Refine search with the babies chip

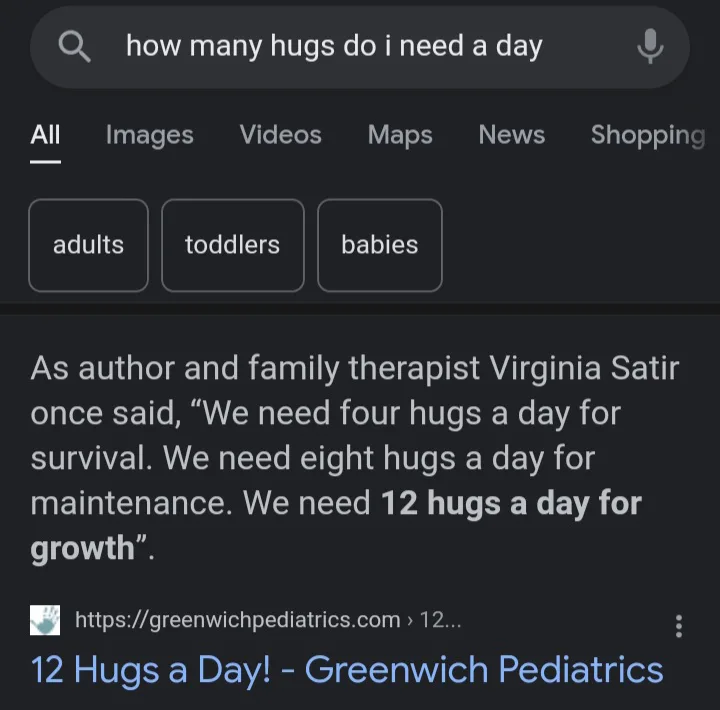click(380, 245)
